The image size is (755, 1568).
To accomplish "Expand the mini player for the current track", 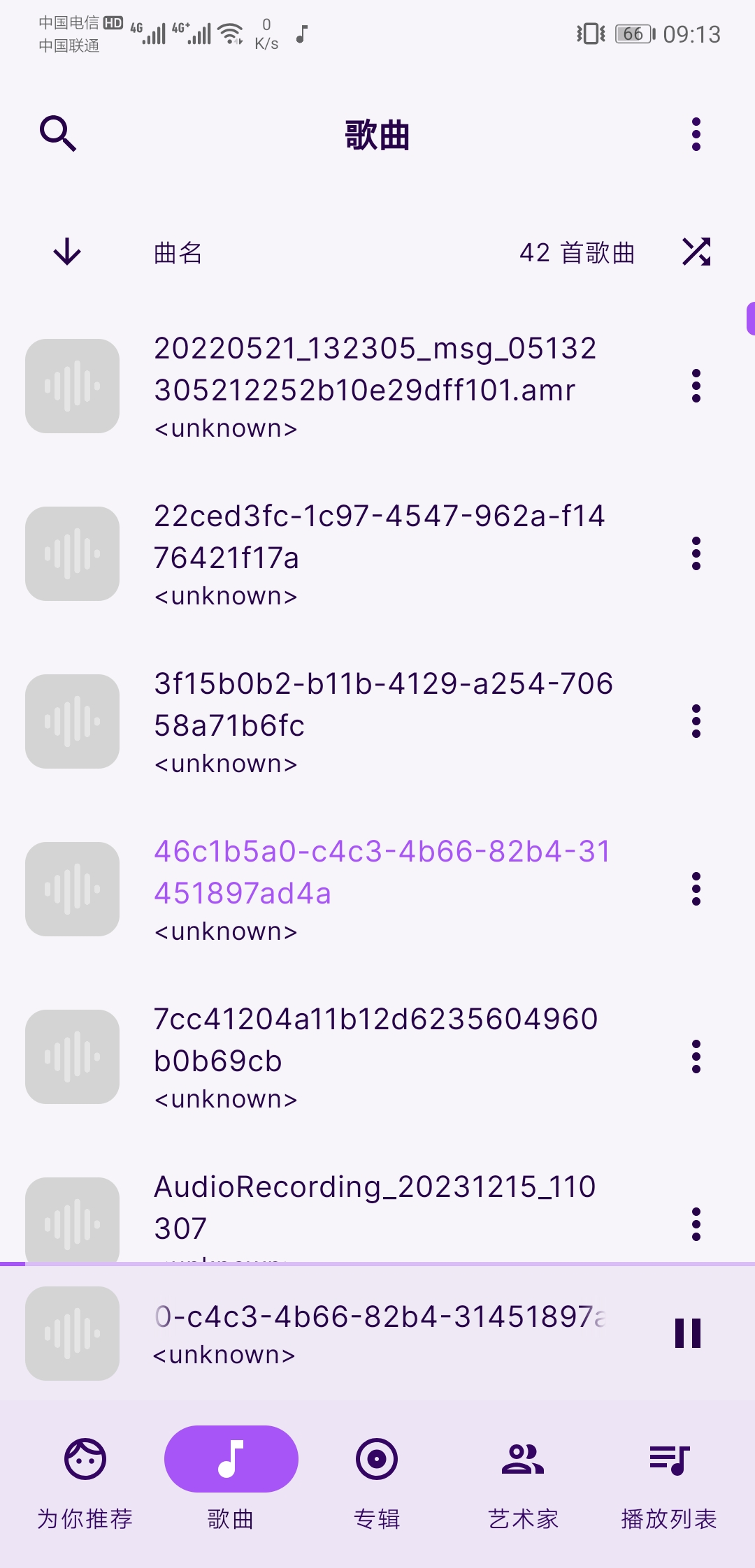I will pyautogui.click(x=377, y=1333).
